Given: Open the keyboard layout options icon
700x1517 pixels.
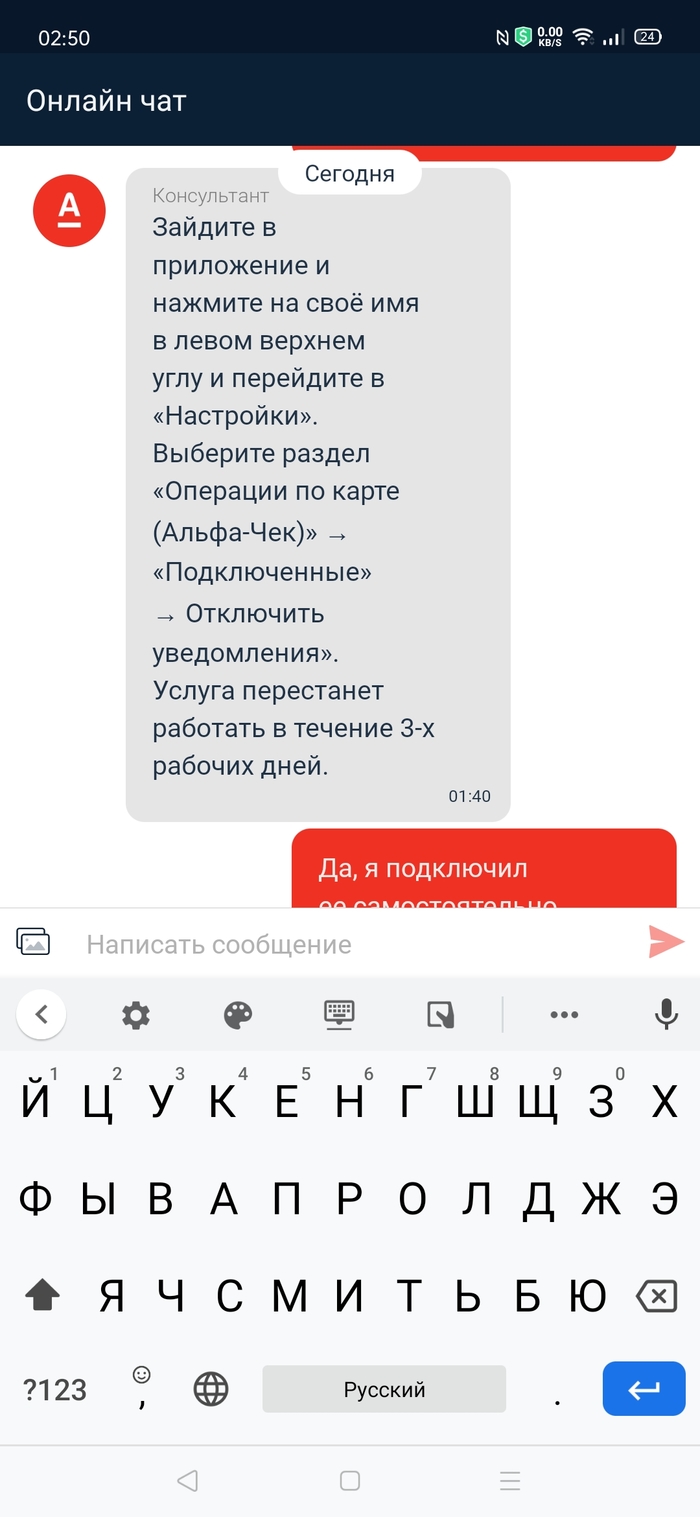Looking at the screenshot, I should tap(340, 1015).
